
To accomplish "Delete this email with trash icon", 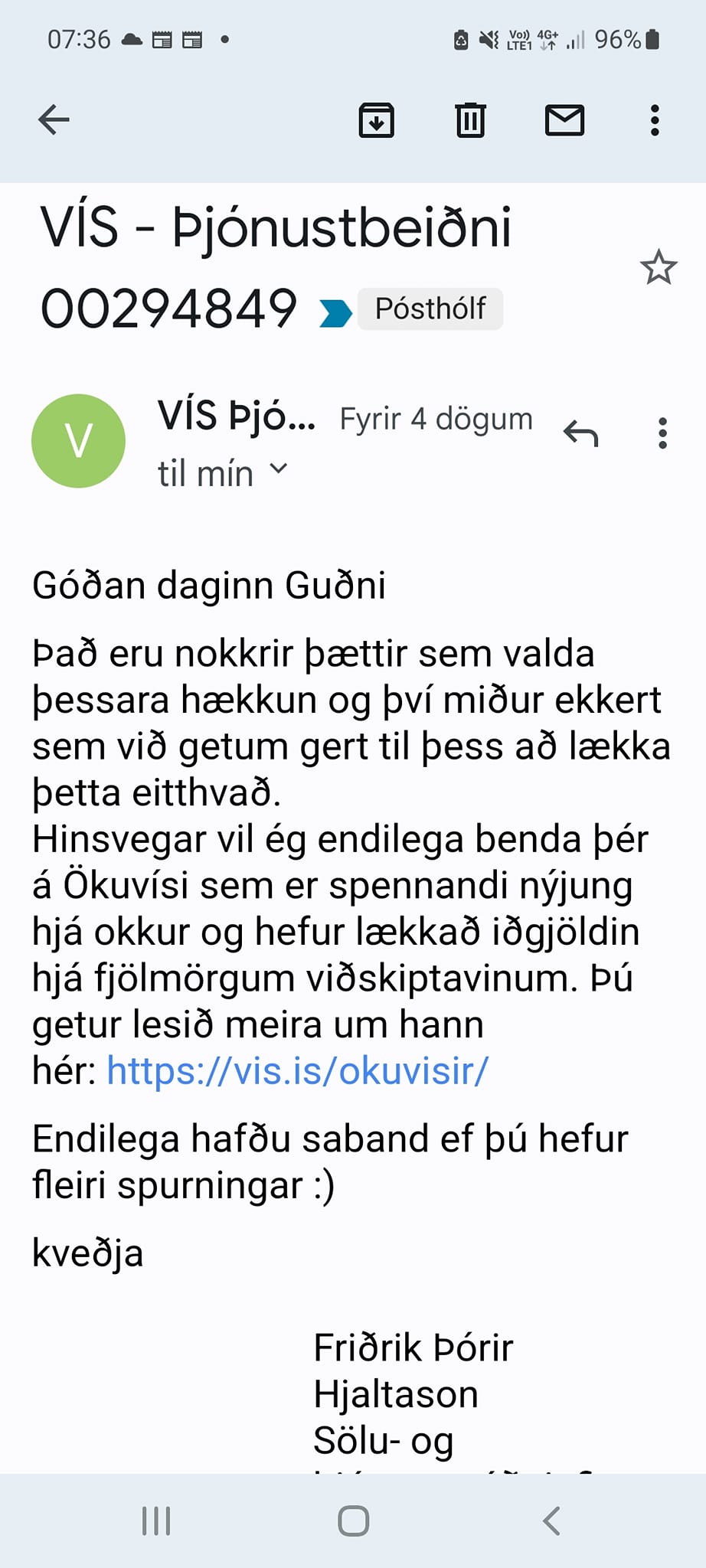I will pos(470,120).
